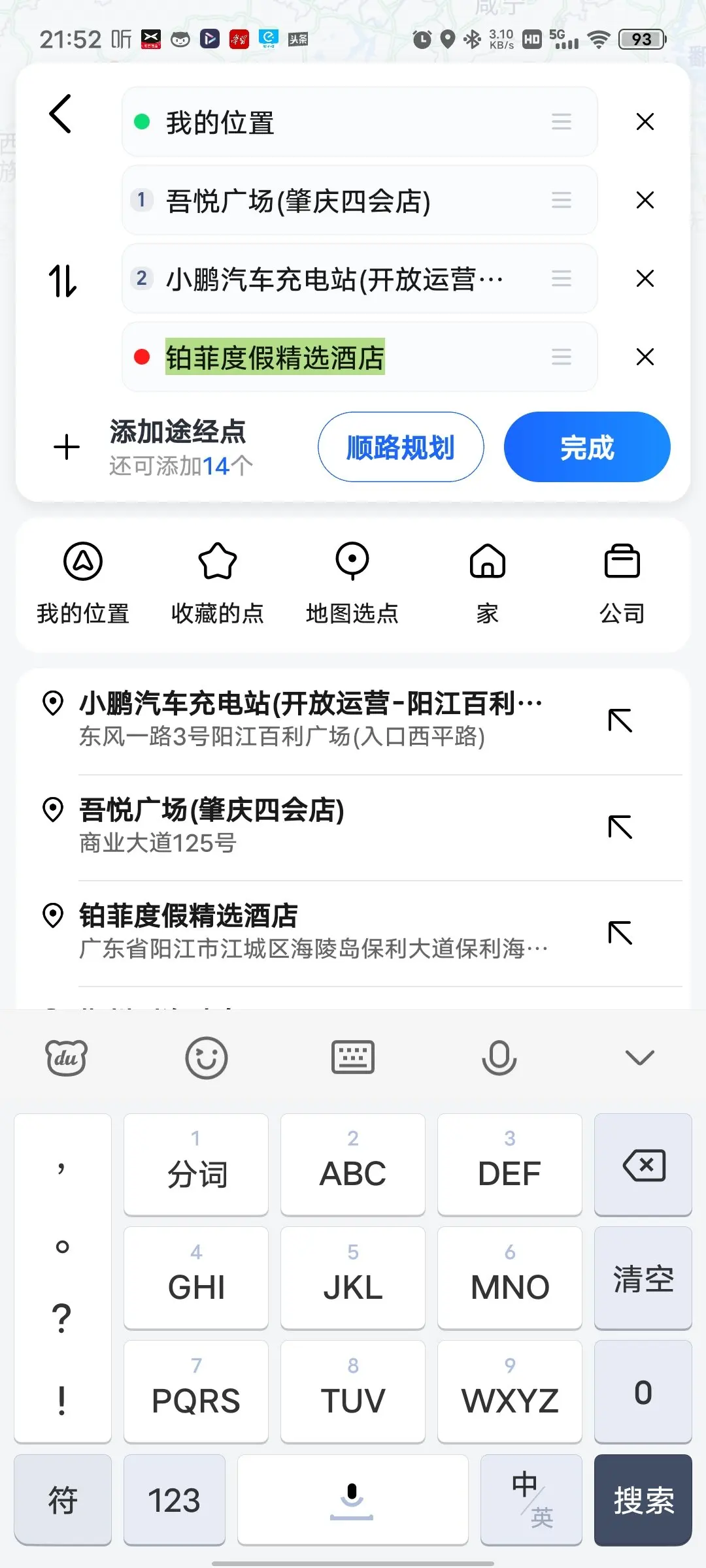Image resolution: width=706 pixels, height=1568 pixels.
Task: Hide the keyboard with the down chevron
Action: tap(640, 1058)
